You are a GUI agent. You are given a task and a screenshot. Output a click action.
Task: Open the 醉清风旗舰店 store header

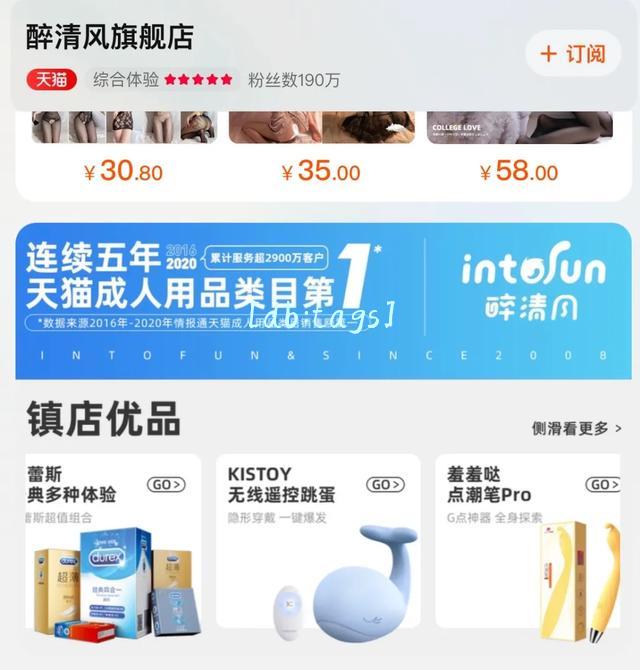[110, 37]
